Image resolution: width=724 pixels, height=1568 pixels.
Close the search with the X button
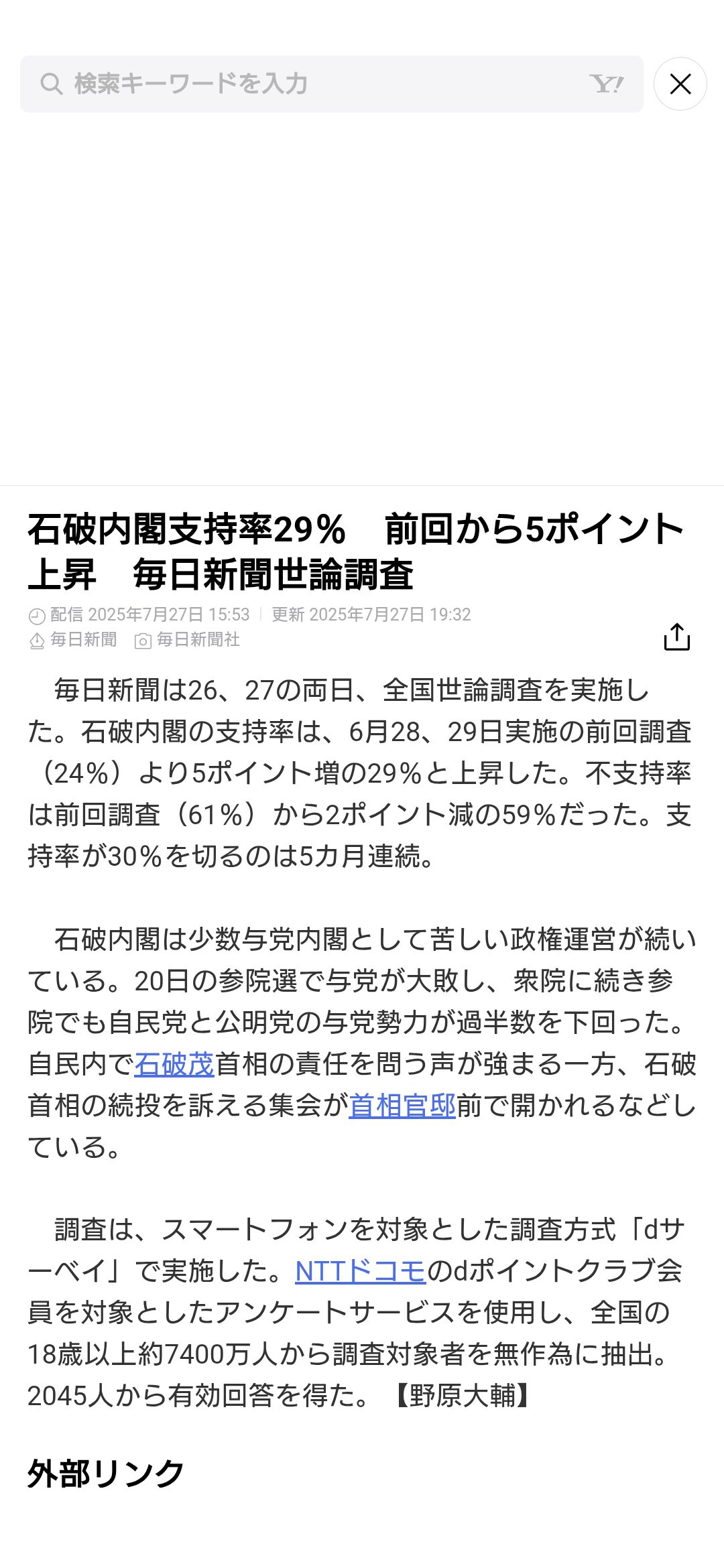pos(680,84)
